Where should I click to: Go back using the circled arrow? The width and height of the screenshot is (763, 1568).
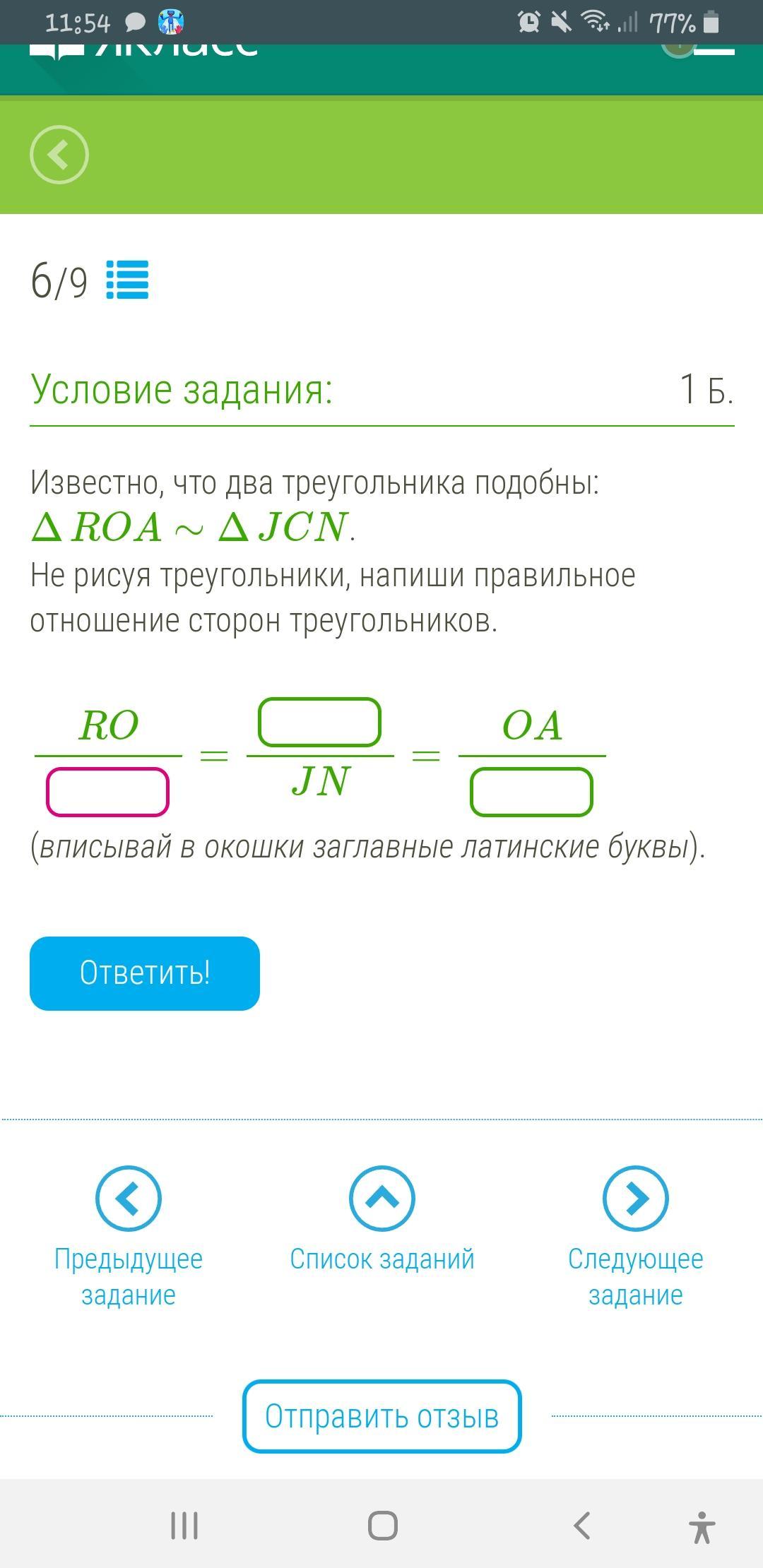(x=59, y=155)
